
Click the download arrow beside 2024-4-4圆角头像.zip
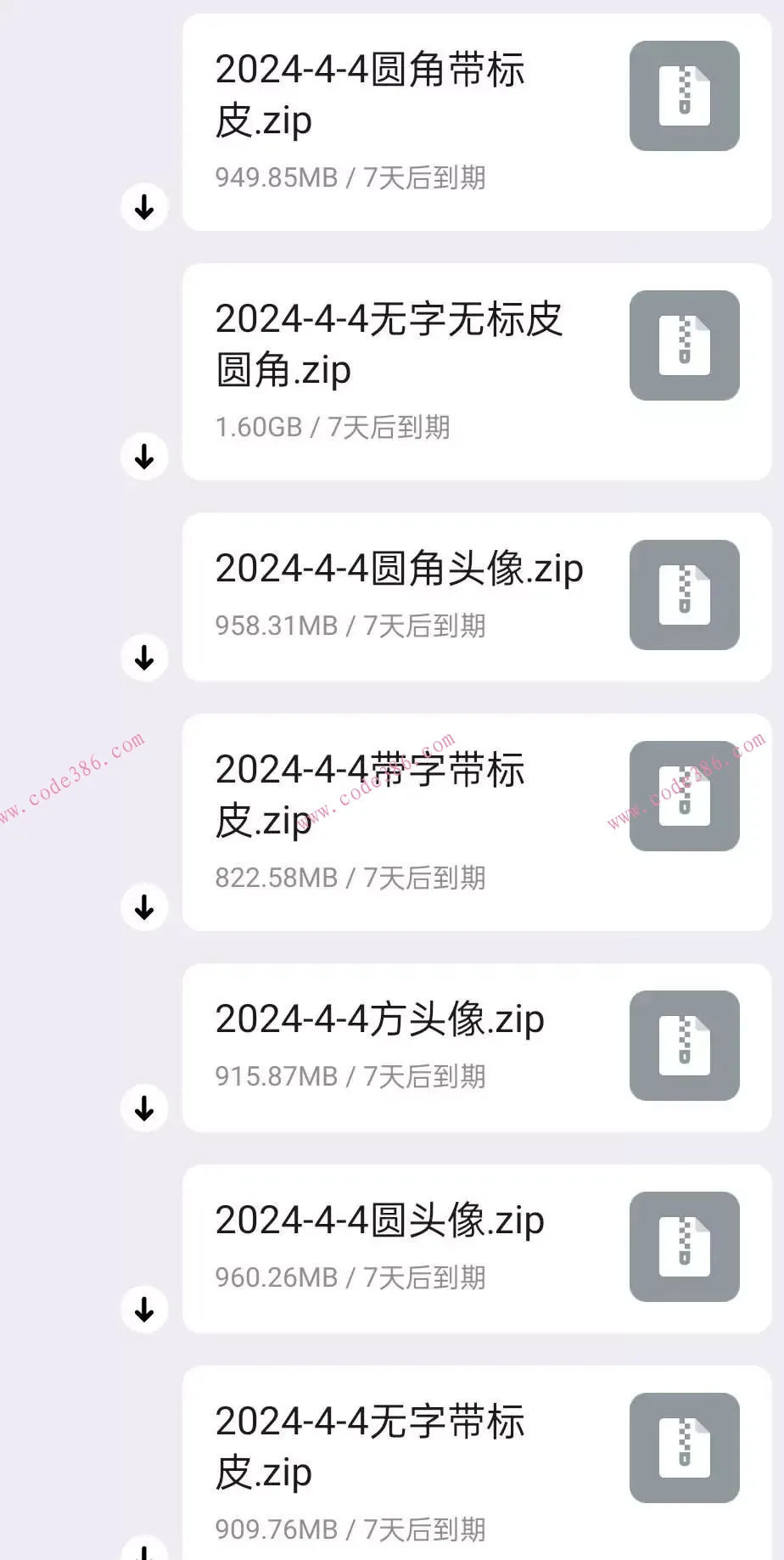(144, 658)
